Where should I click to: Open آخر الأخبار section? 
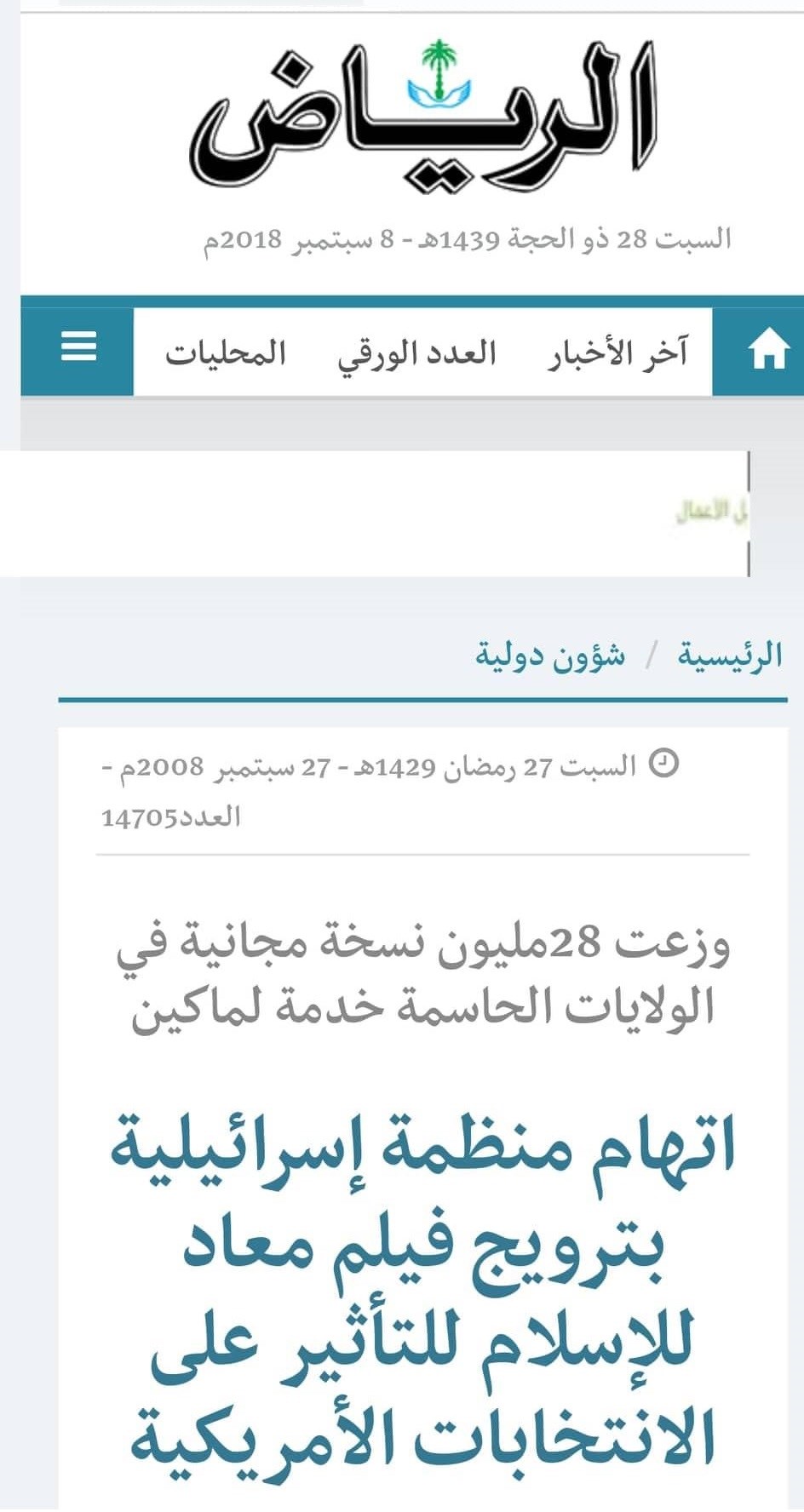tap(617, 352)
